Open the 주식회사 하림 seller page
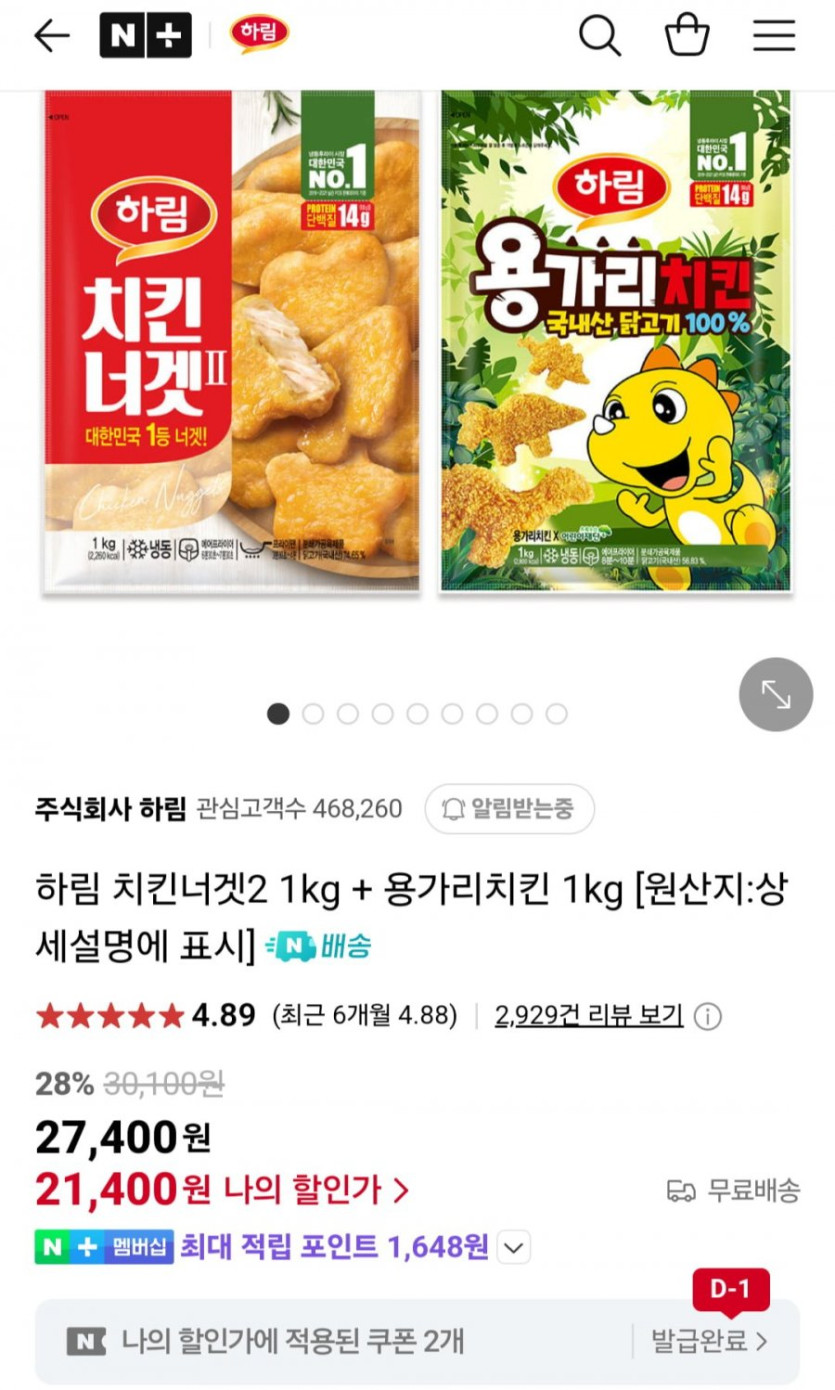The height and width of the screenshot is (1390, 835). point(110,808)
